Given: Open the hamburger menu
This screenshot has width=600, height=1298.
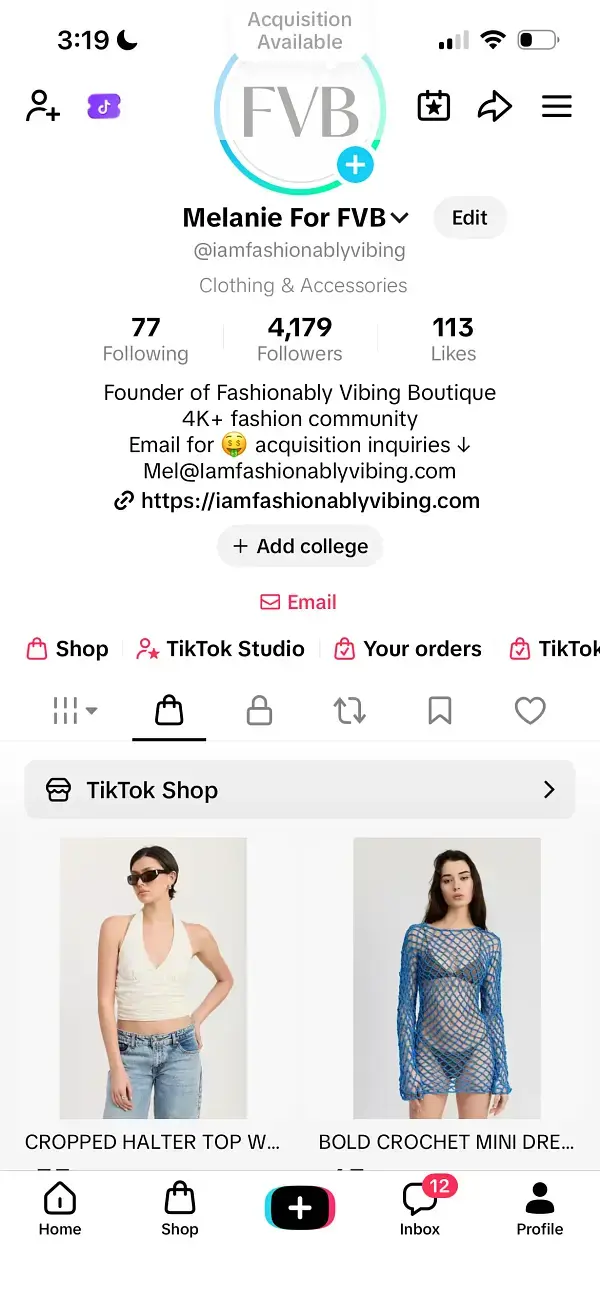Looking at the screenshot, I should click(x=557, y=106).
